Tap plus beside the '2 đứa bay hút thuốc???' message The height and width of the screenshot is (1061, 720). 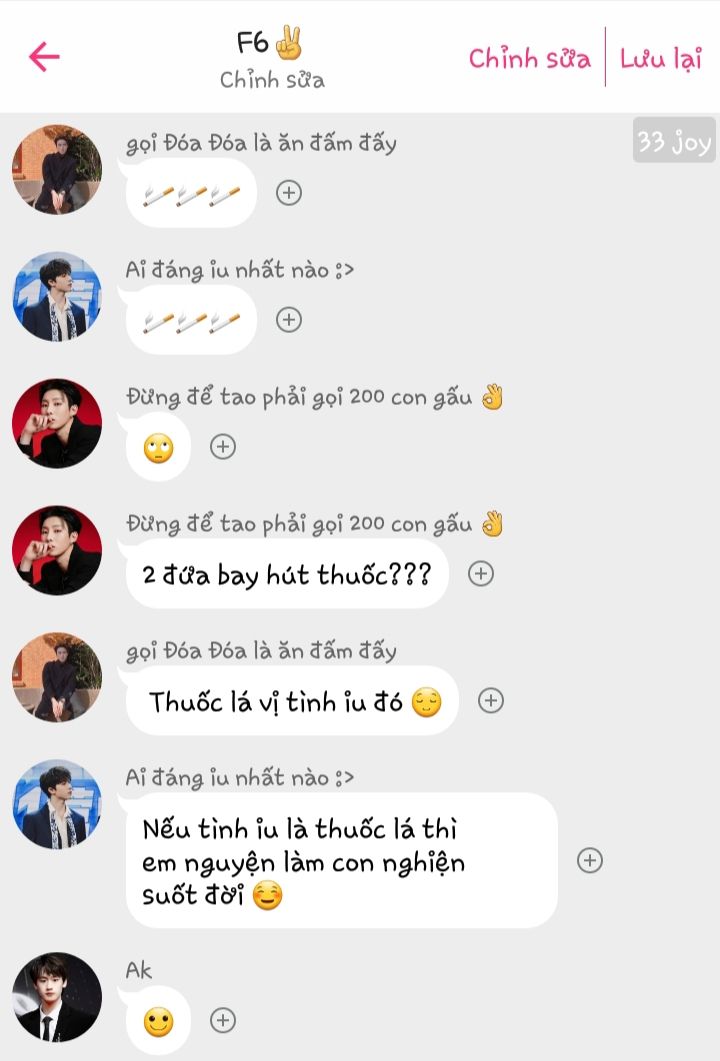tap(481, 574)
